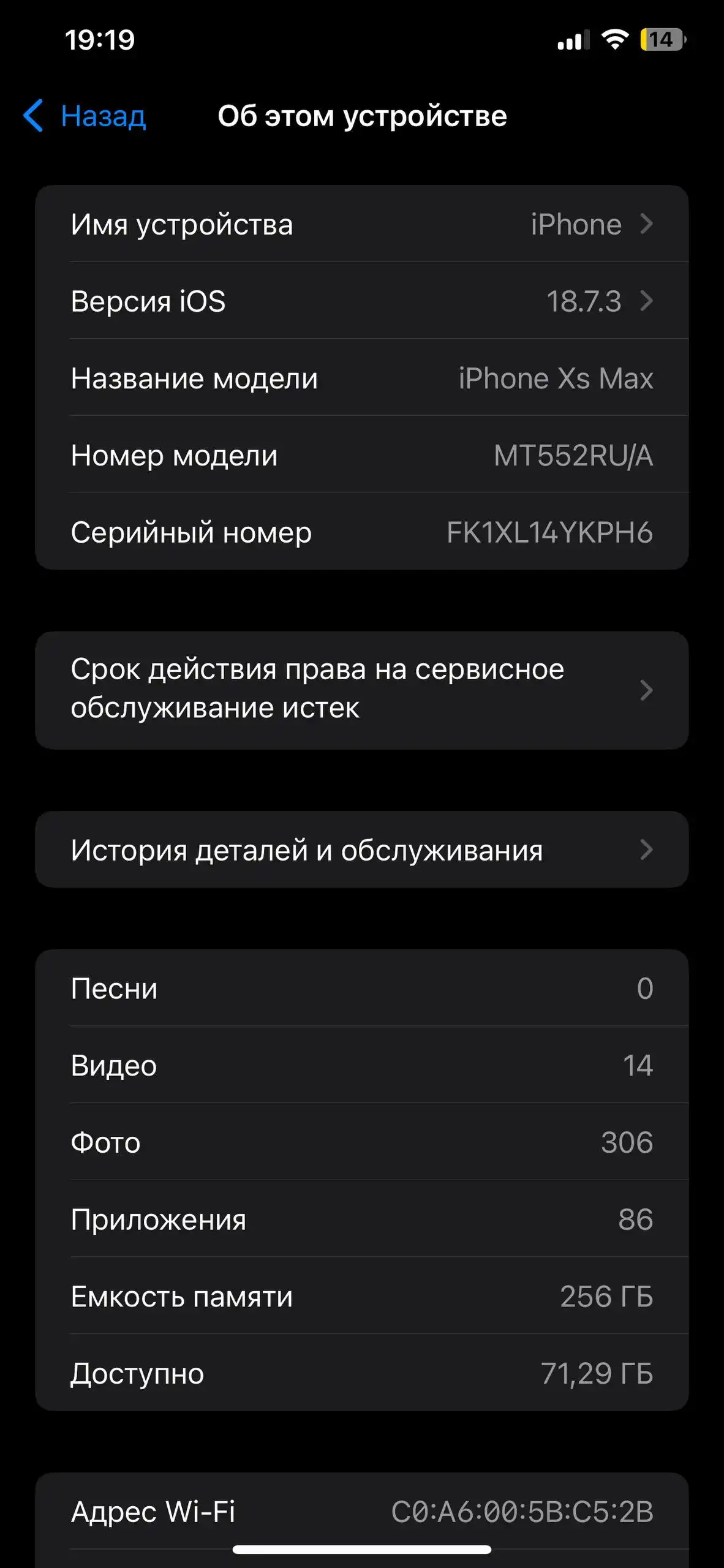
Task: Expand the Версия iOS details
Action: 362,301
